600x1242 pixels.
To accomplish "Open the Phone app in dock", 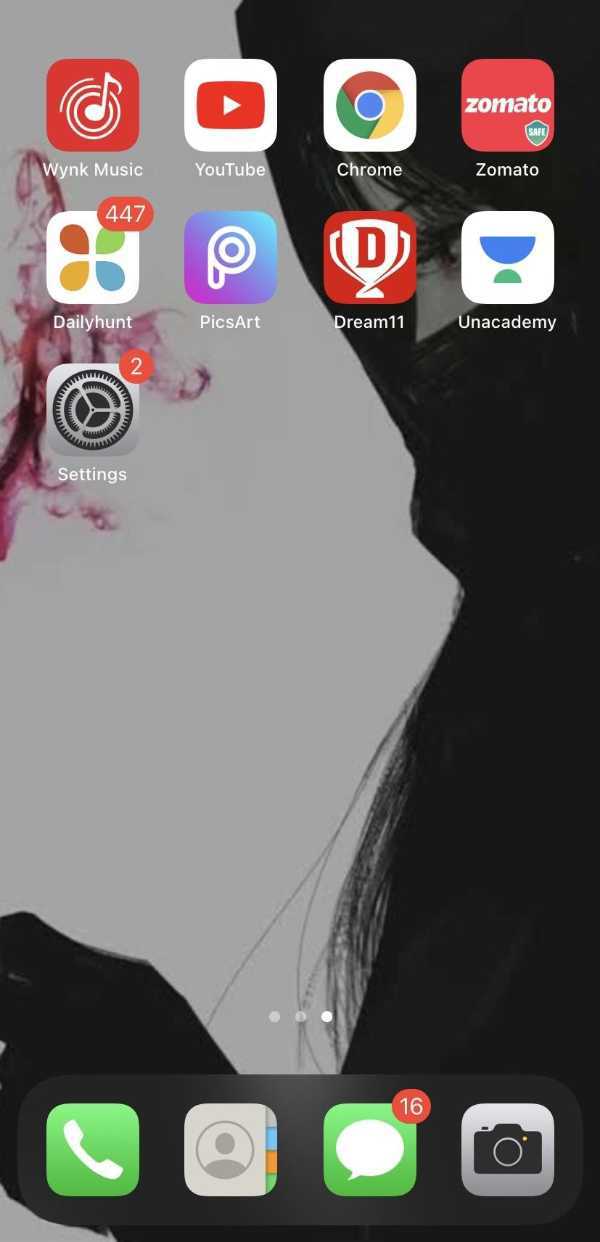I will coord(93,1150).
